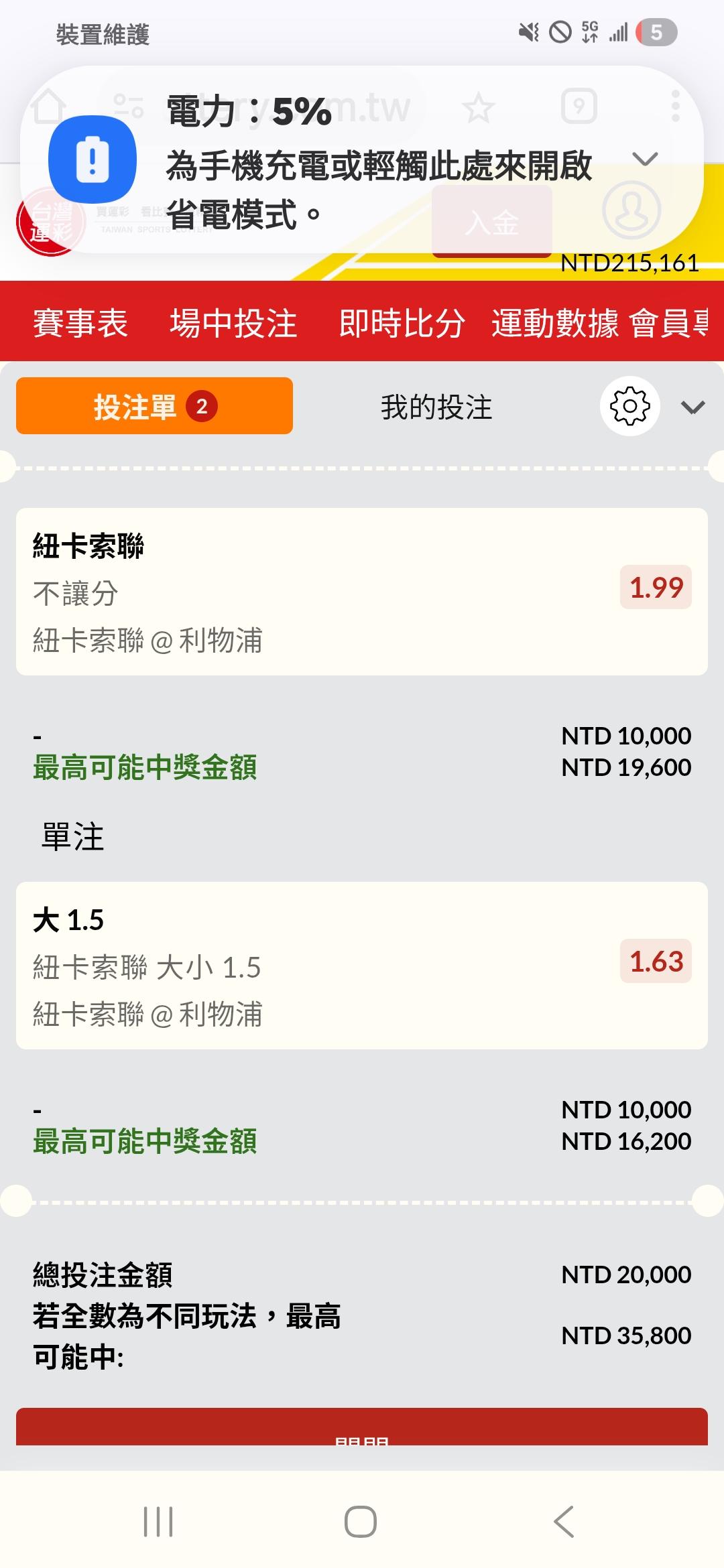Expand the battery notification chevron

(645, 159)
